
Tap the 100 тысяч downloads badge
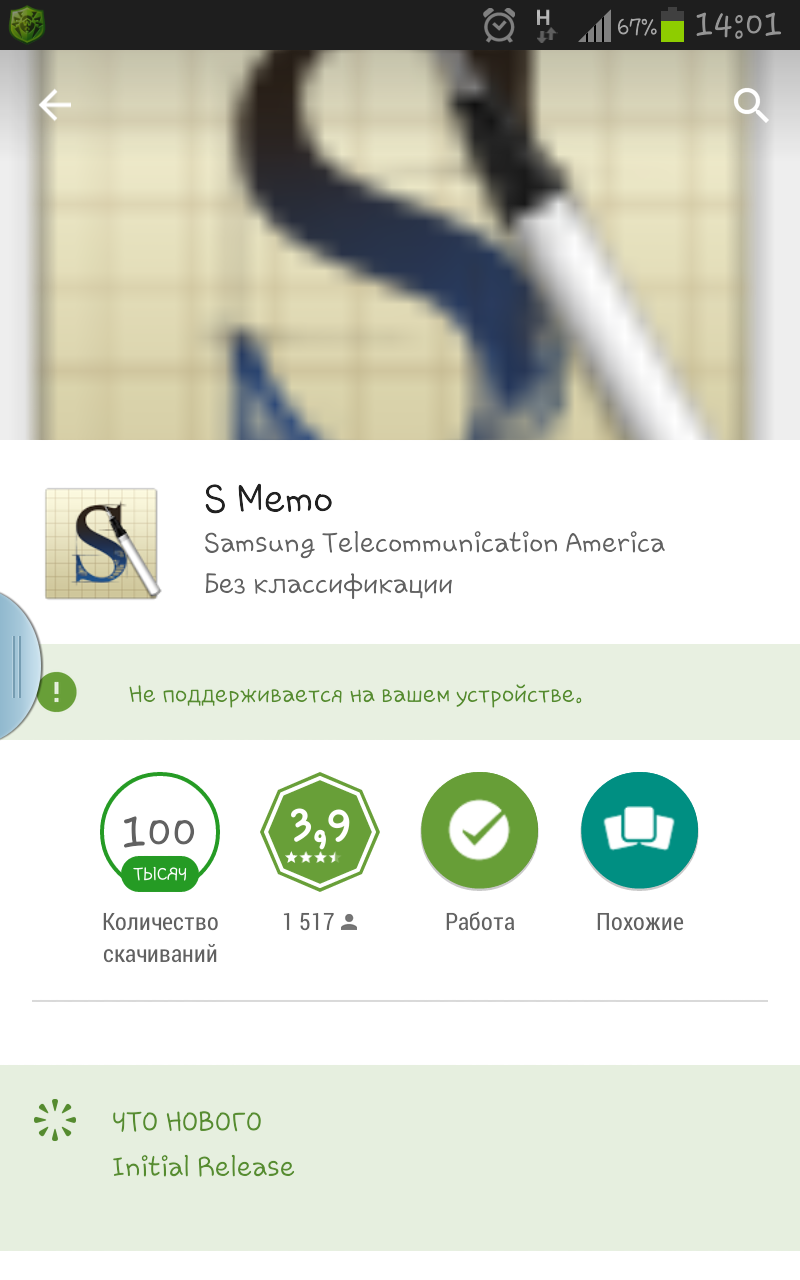[160, 832]
